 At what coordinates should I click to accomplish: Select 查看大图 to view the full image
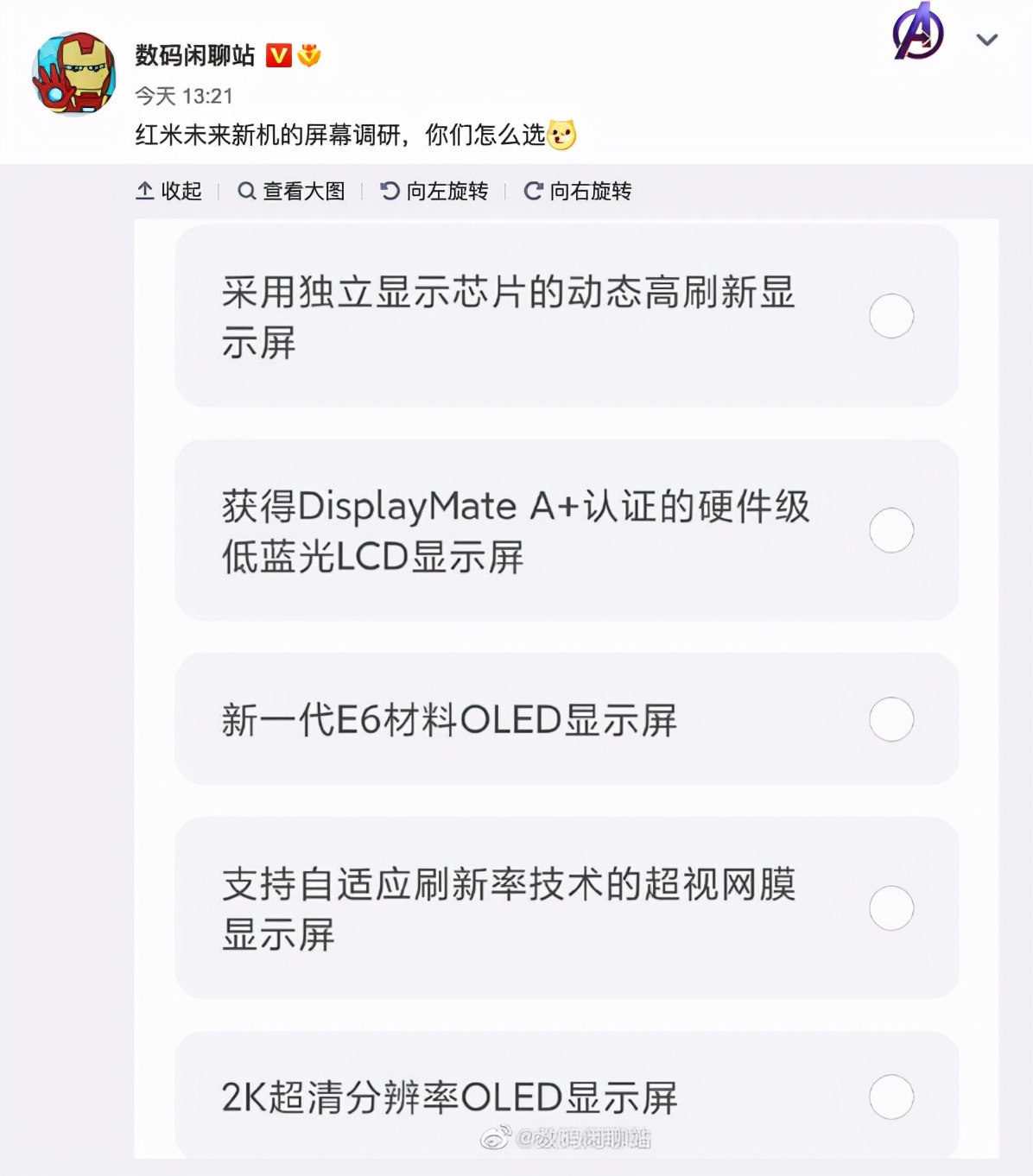(292, 191)
